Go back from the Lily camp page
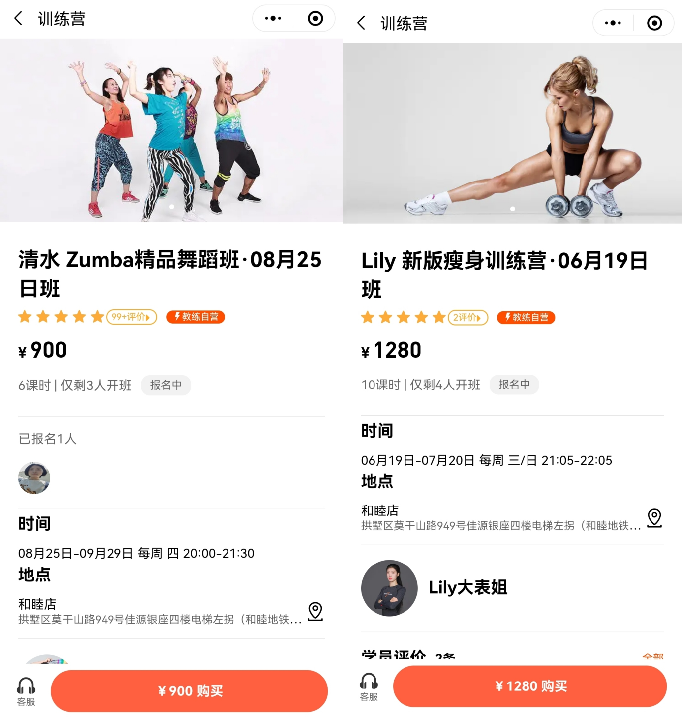Viewport: 682px width, 718px height. pos(361,23)
